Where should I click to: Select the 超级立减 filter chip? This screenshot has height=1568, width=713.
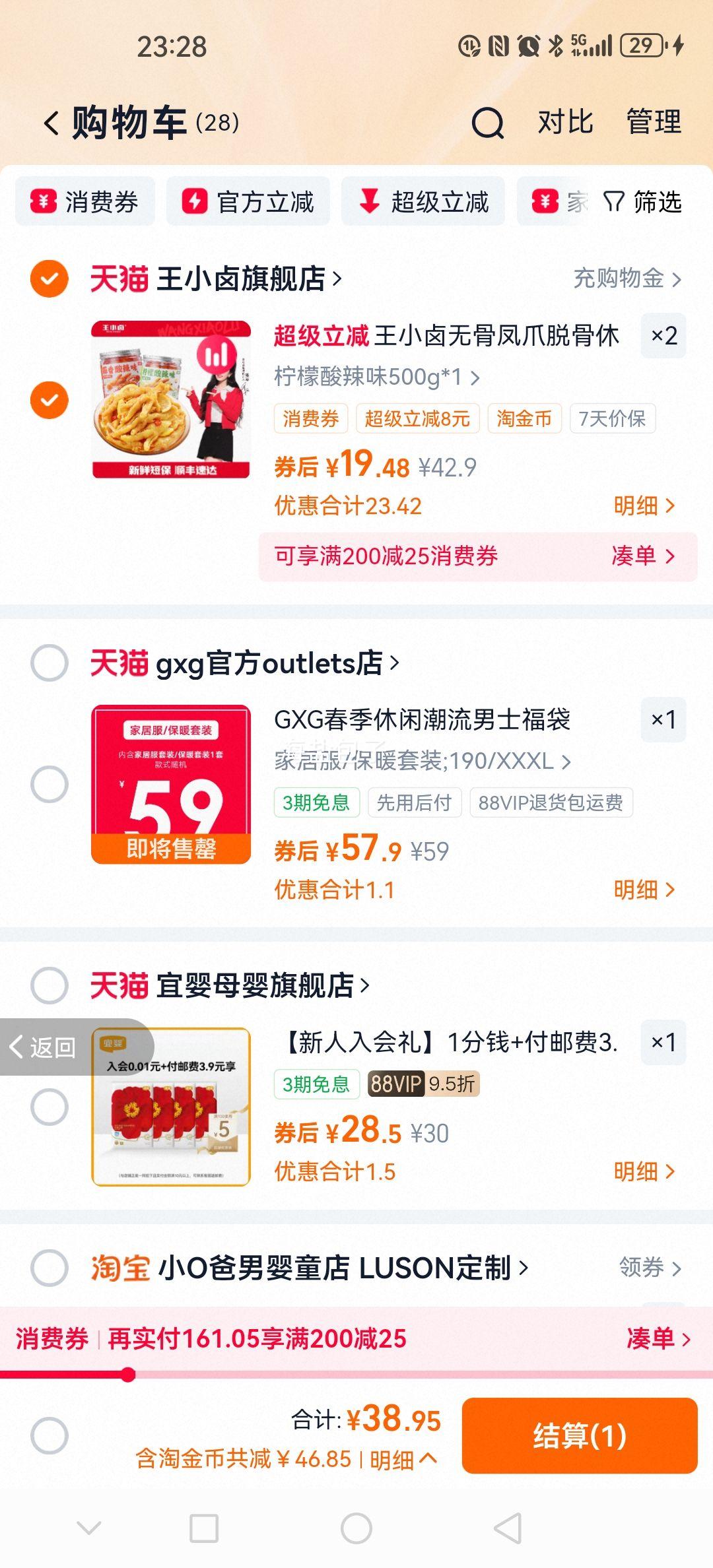[423, 201]
